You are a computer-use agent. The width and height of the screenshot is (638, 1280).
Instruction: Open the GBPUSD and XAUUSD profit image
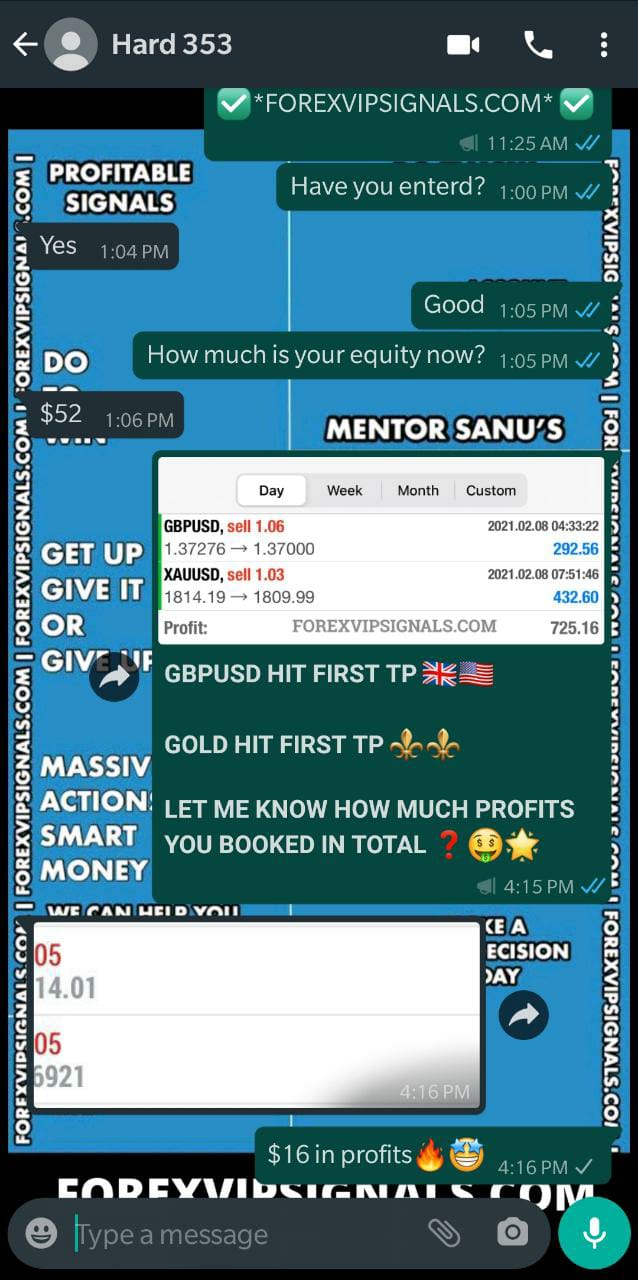coord(381,550)
